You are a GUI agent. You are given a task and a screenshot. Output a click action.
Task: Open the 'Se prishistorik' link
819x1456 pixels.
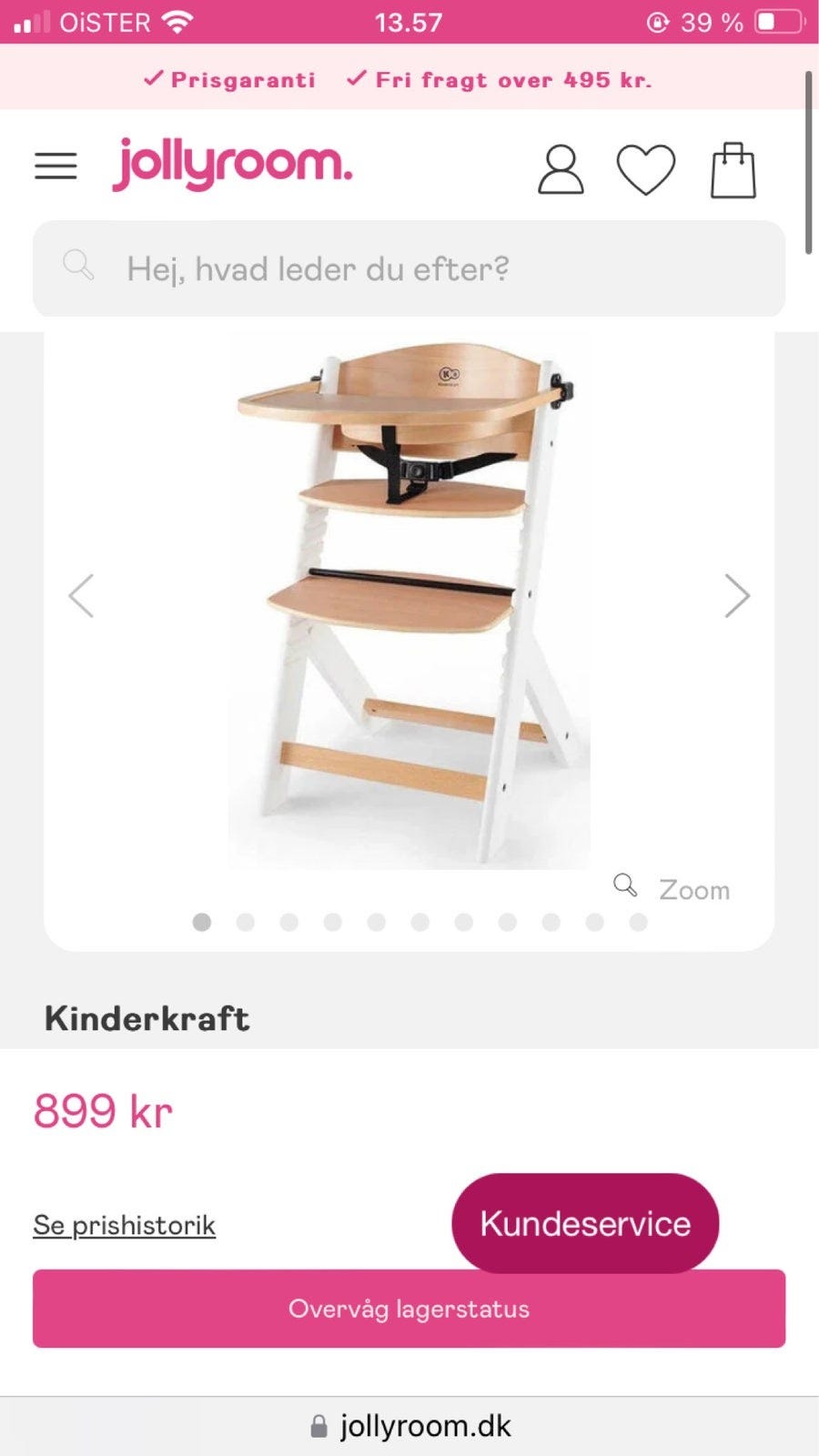[x=125, y=1226]
